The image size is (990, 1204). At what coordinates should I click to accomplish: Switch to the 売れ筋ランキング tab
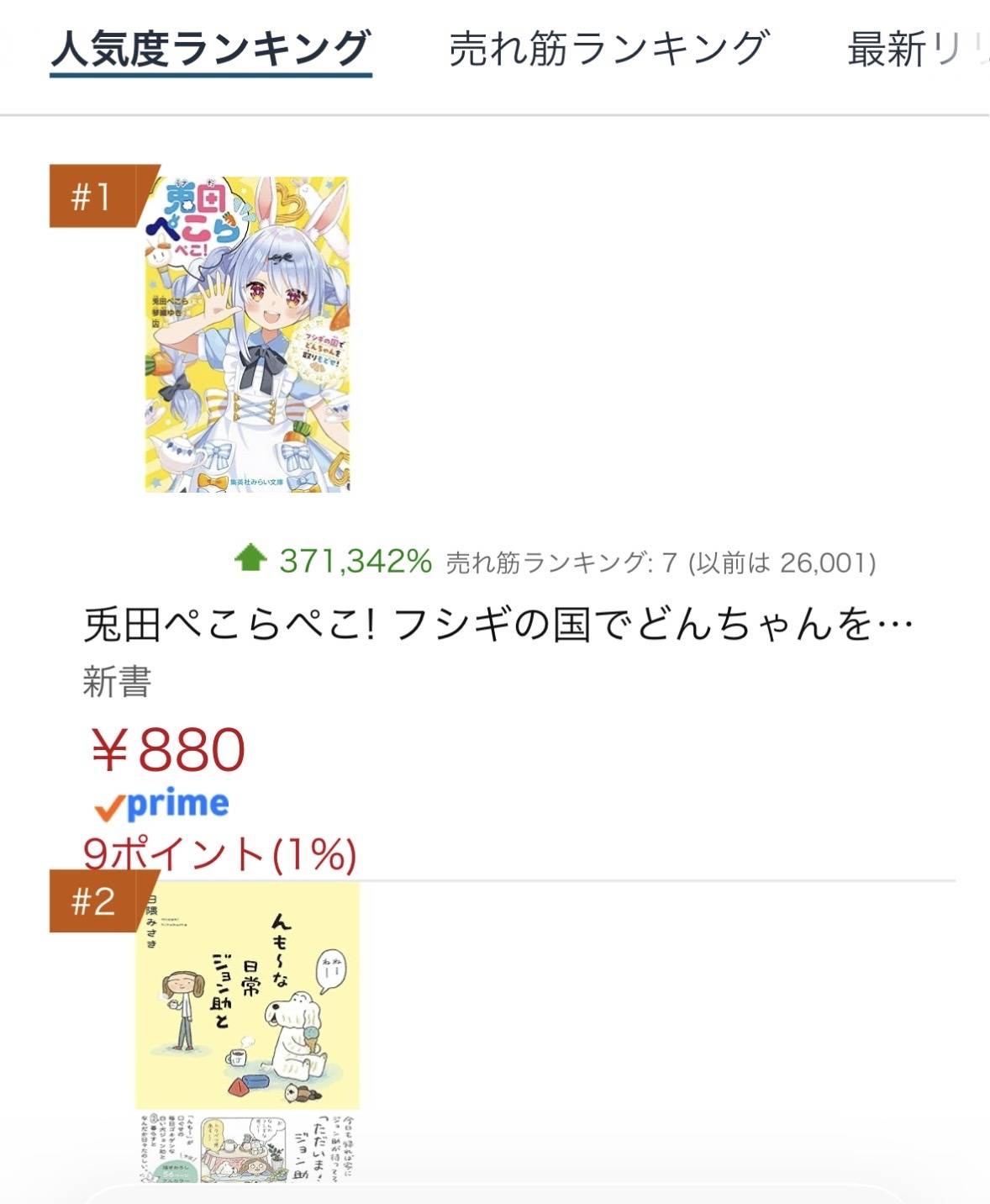pyautogui.click(x=608, y=50)
